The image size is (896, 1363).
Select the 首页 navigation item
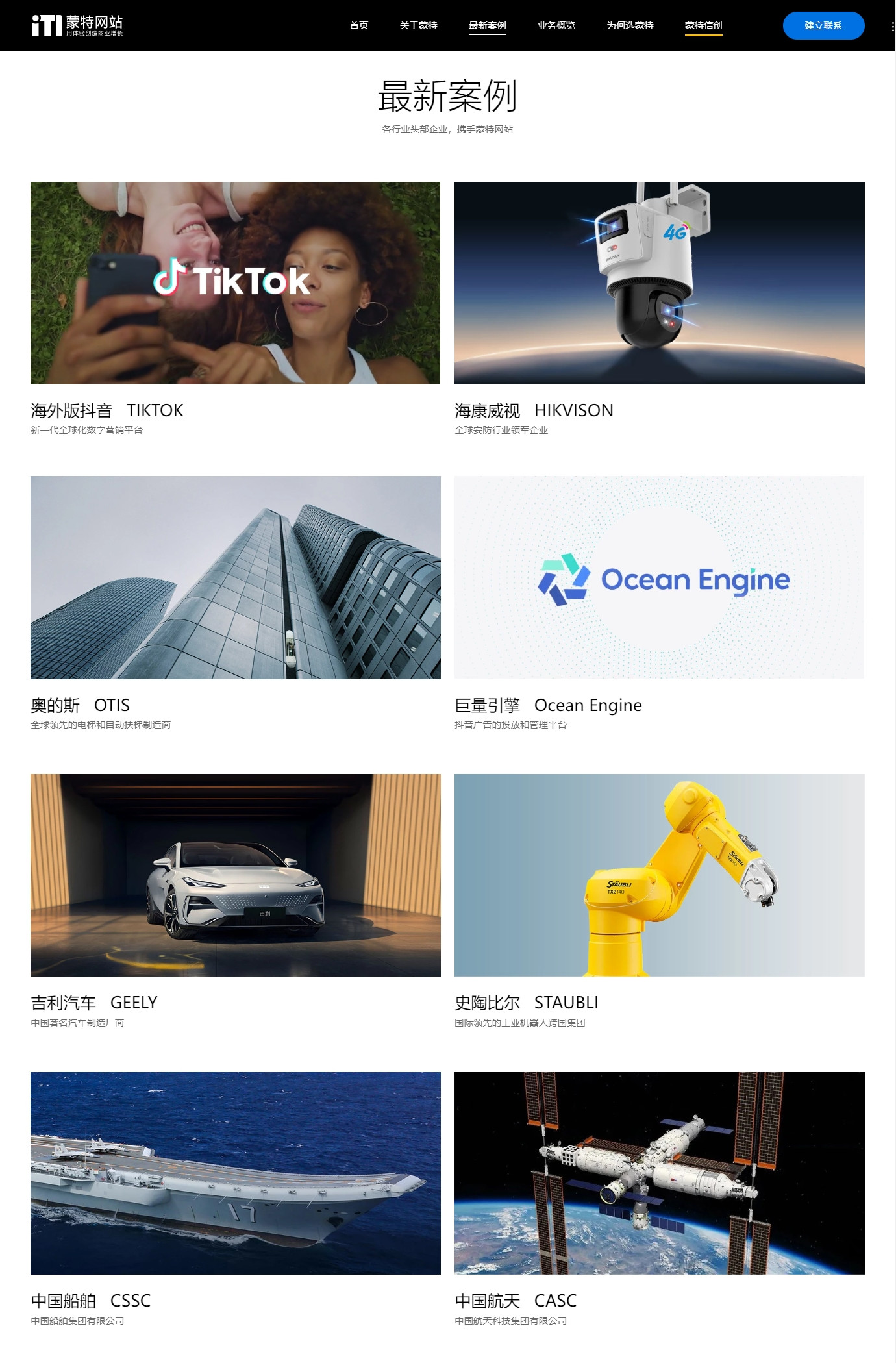pos(359,26)
